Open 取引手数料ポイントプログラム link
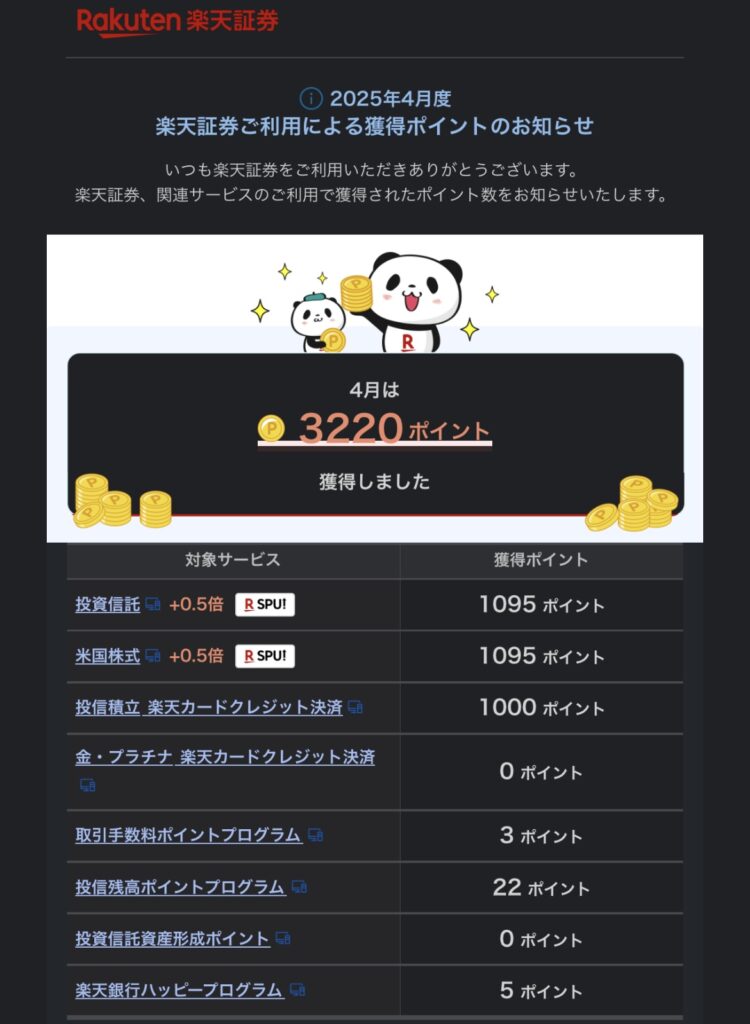 click(188, 834)
